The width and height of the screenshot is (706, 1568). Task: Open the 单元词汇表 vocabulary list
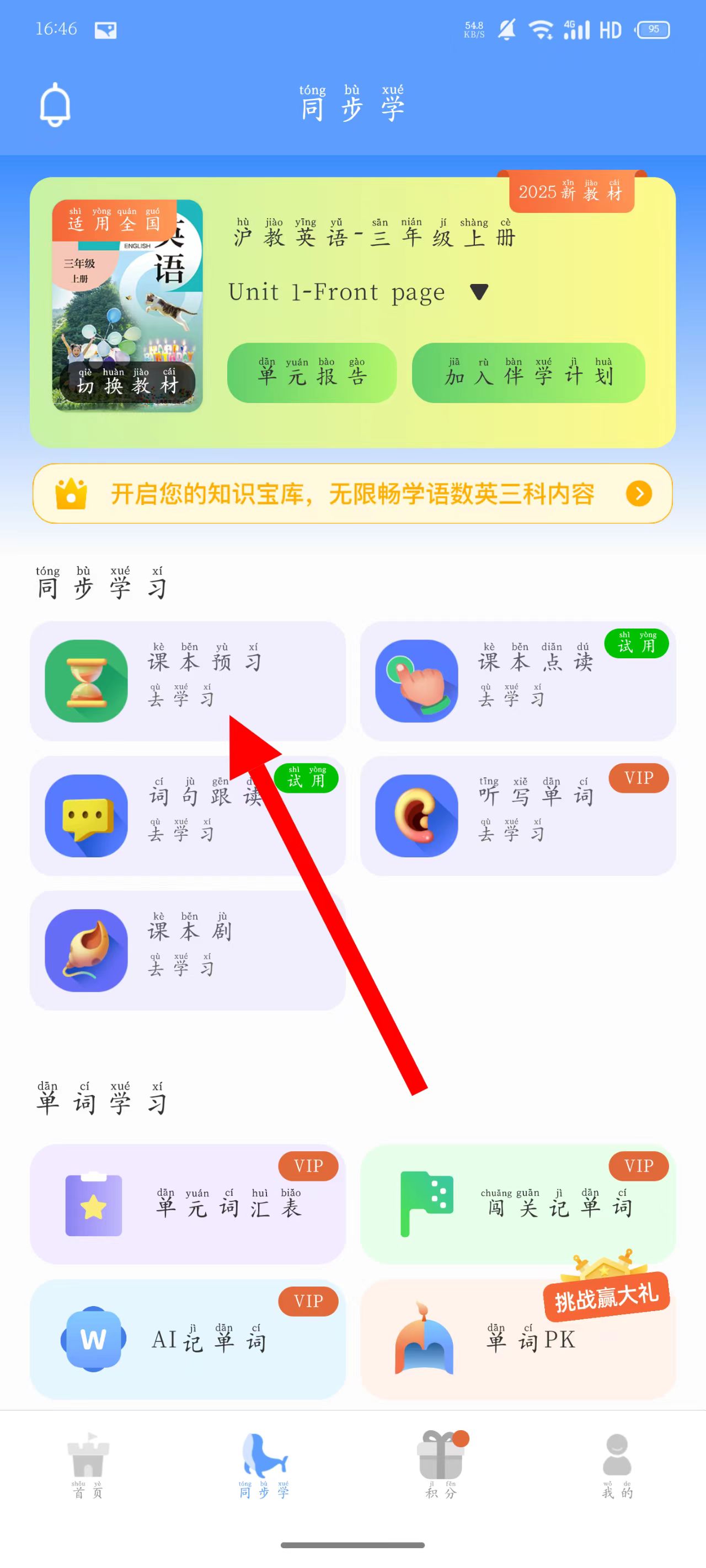tap(187, 1204)
